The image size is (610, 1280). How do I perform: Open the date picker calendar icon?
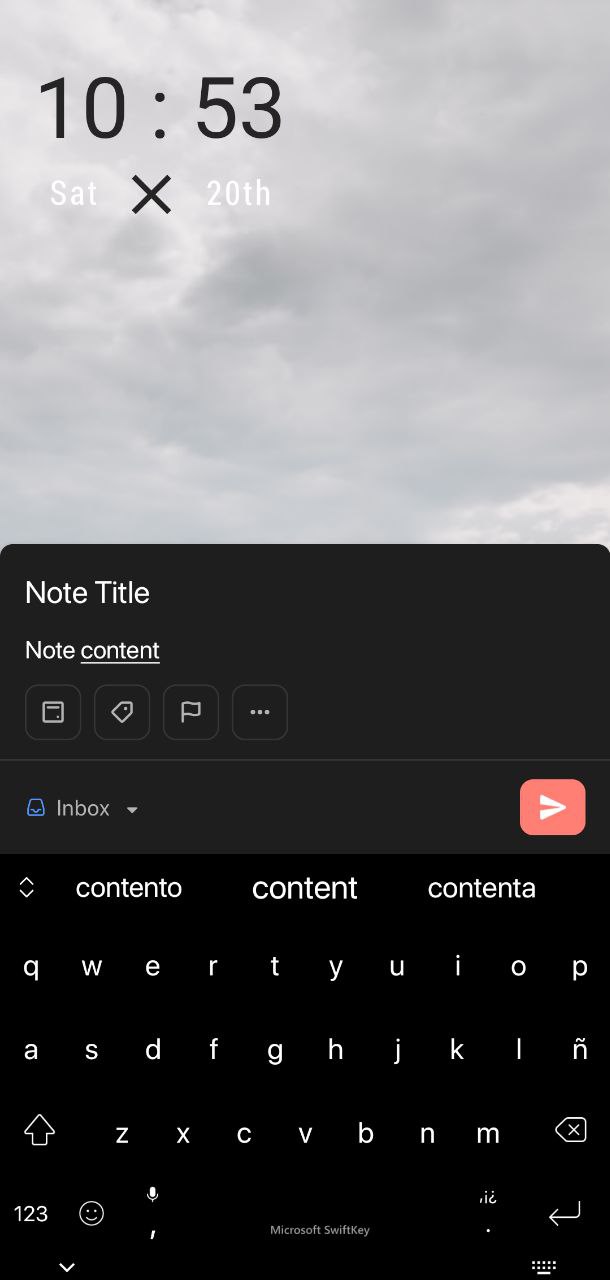click(x=53, y=712)
